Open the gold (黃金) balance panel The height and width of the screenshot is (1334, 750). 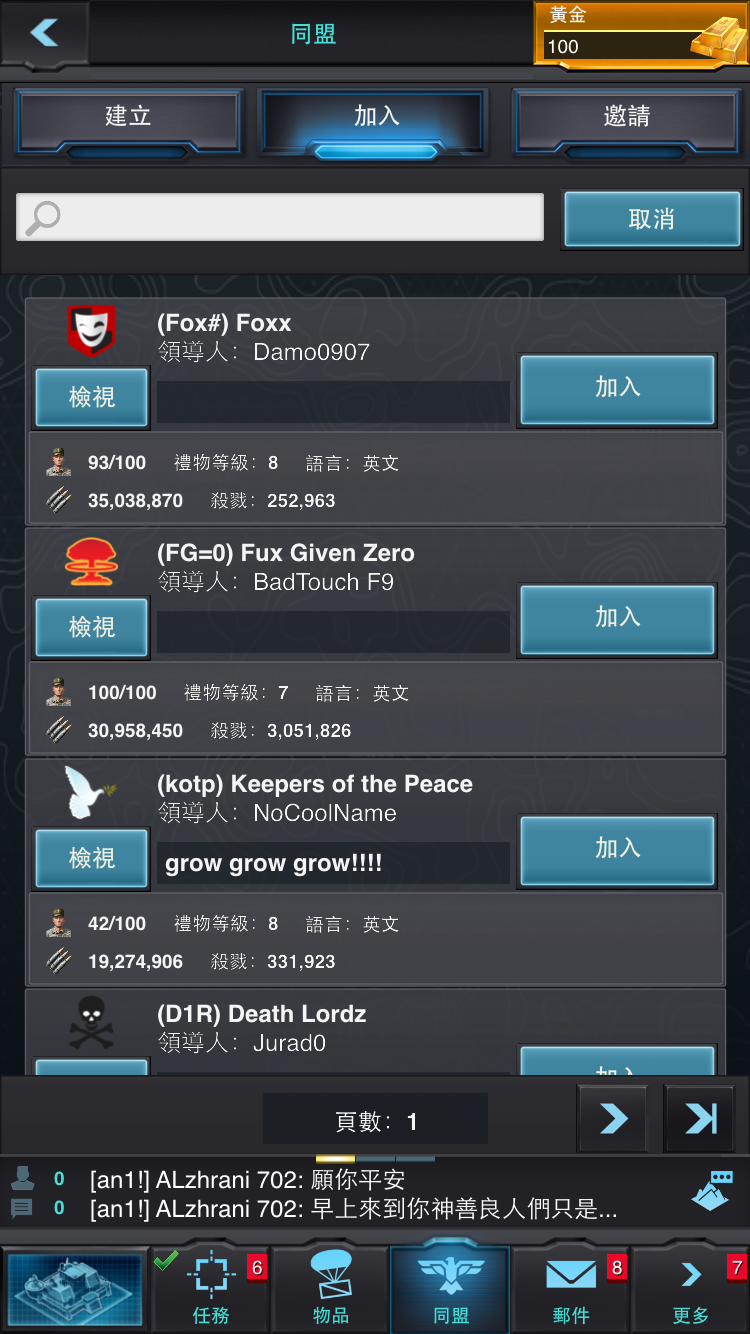point(641,34)
